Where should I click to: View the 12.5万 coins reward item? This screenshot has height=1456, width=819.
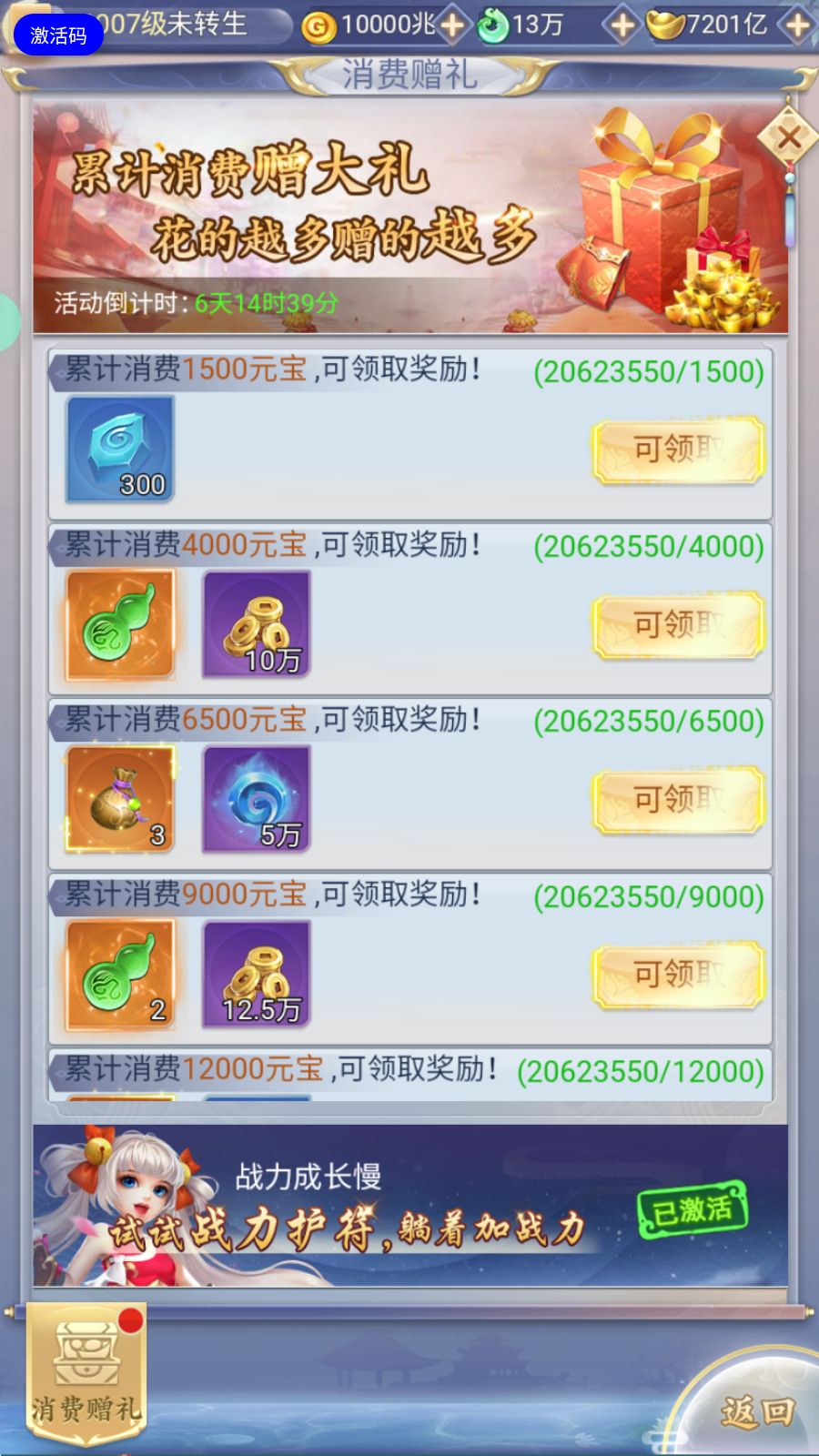tap(257, 974)
